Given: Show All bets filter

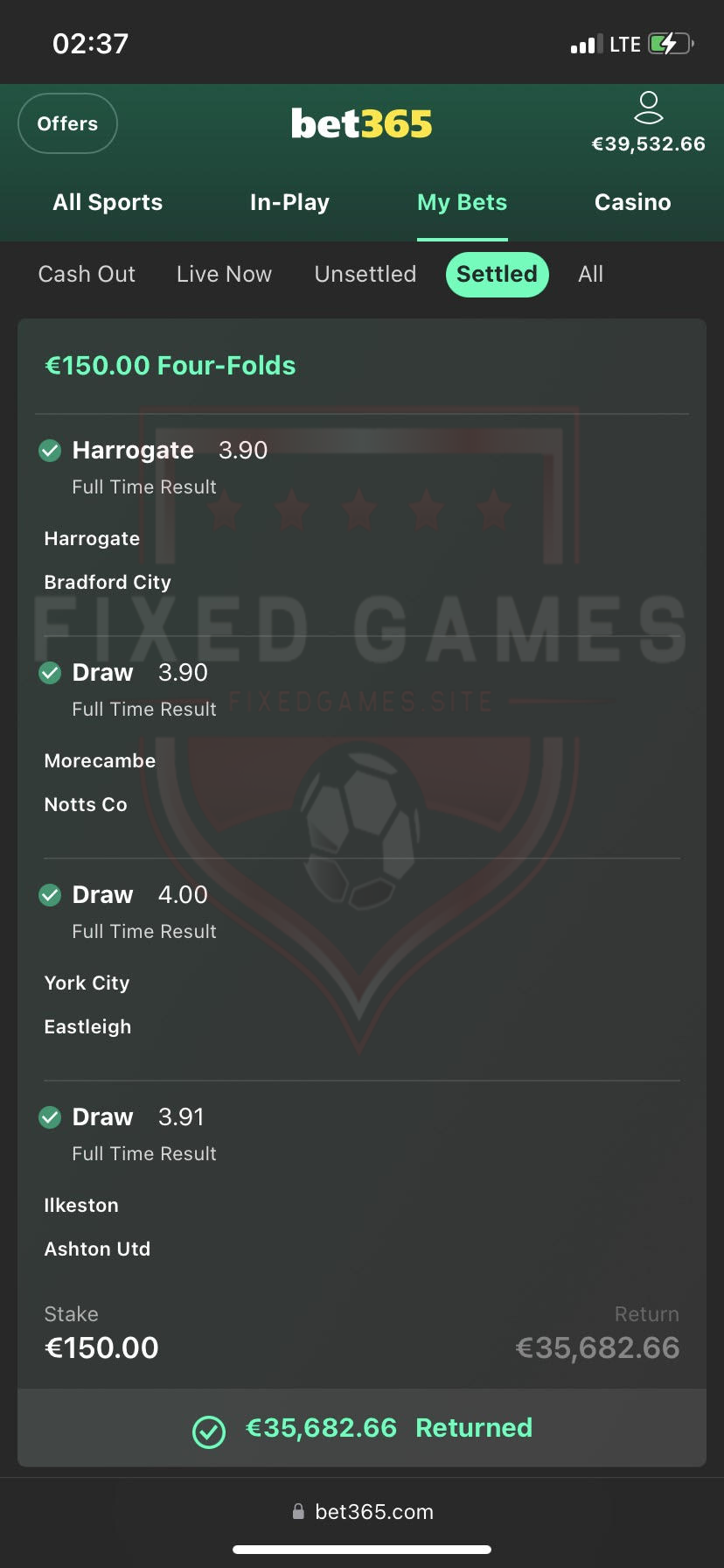Looking at the screenshot, I should coord(590,274).
